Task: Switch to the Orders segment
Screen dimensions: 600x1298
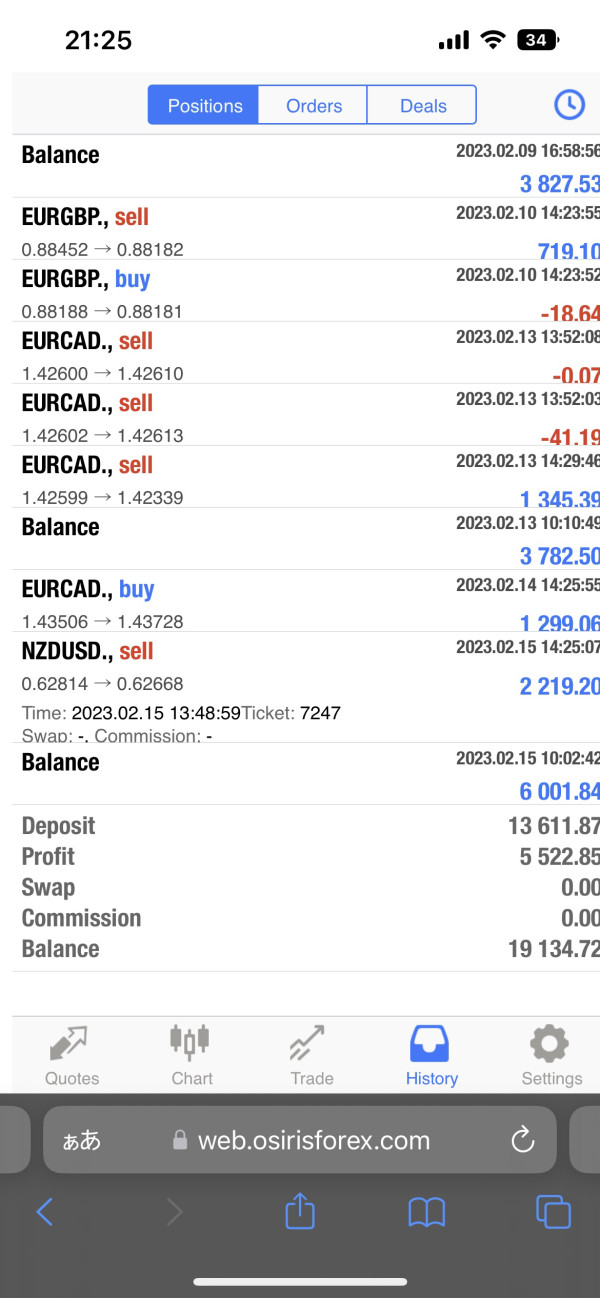Action: point(313,105)
